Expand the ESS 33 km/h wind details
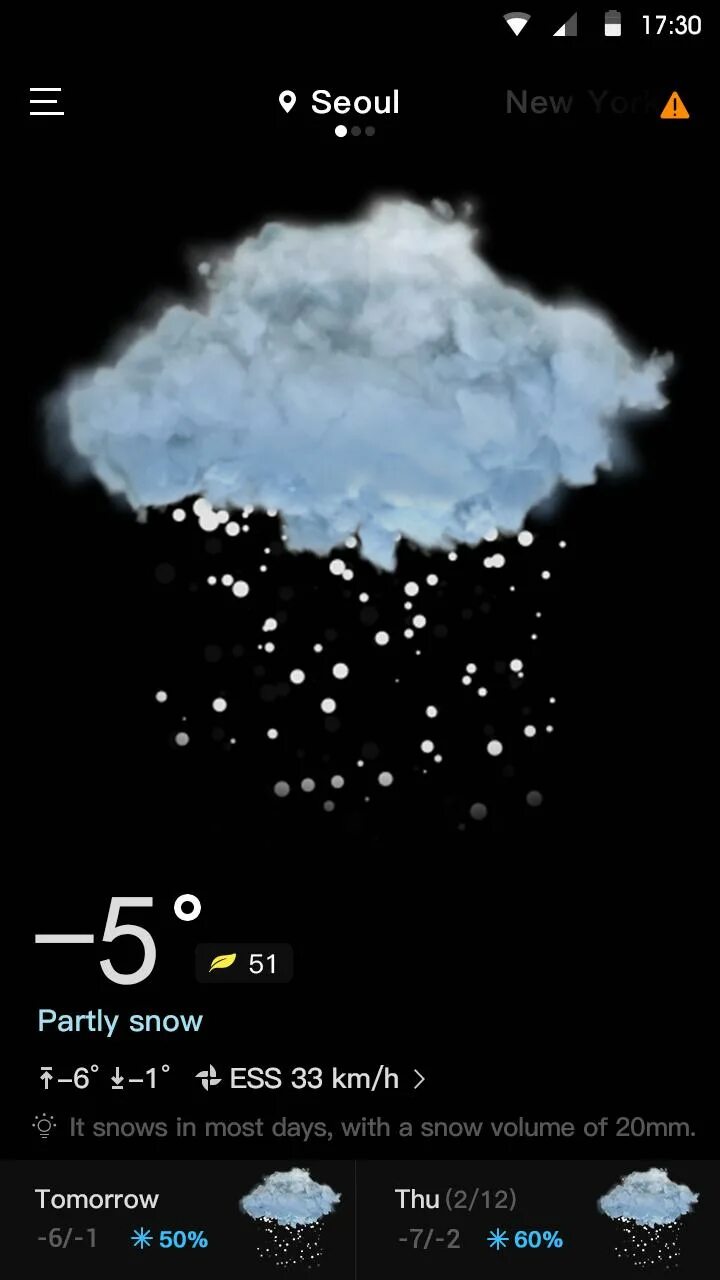 [312, 1078]
